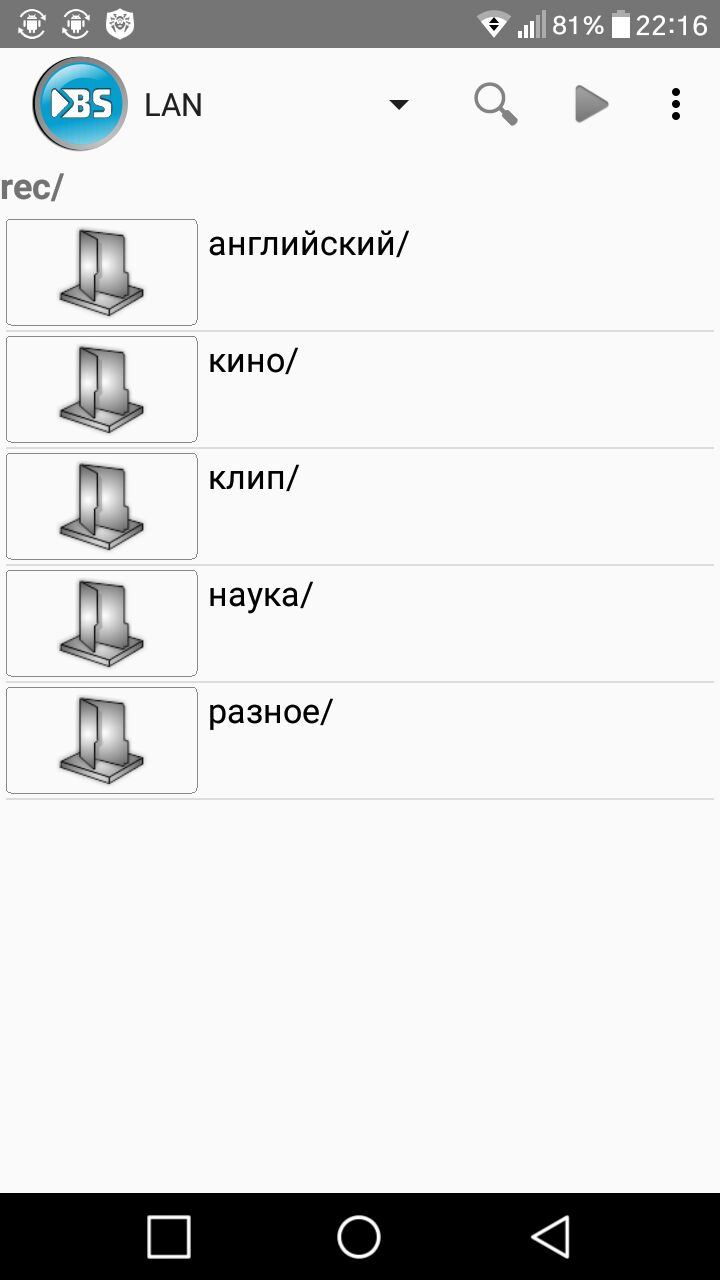Open the three-dot overflow menu
Image resolution: width=720 pixels, height=1280 pixels.
point(676,104)
